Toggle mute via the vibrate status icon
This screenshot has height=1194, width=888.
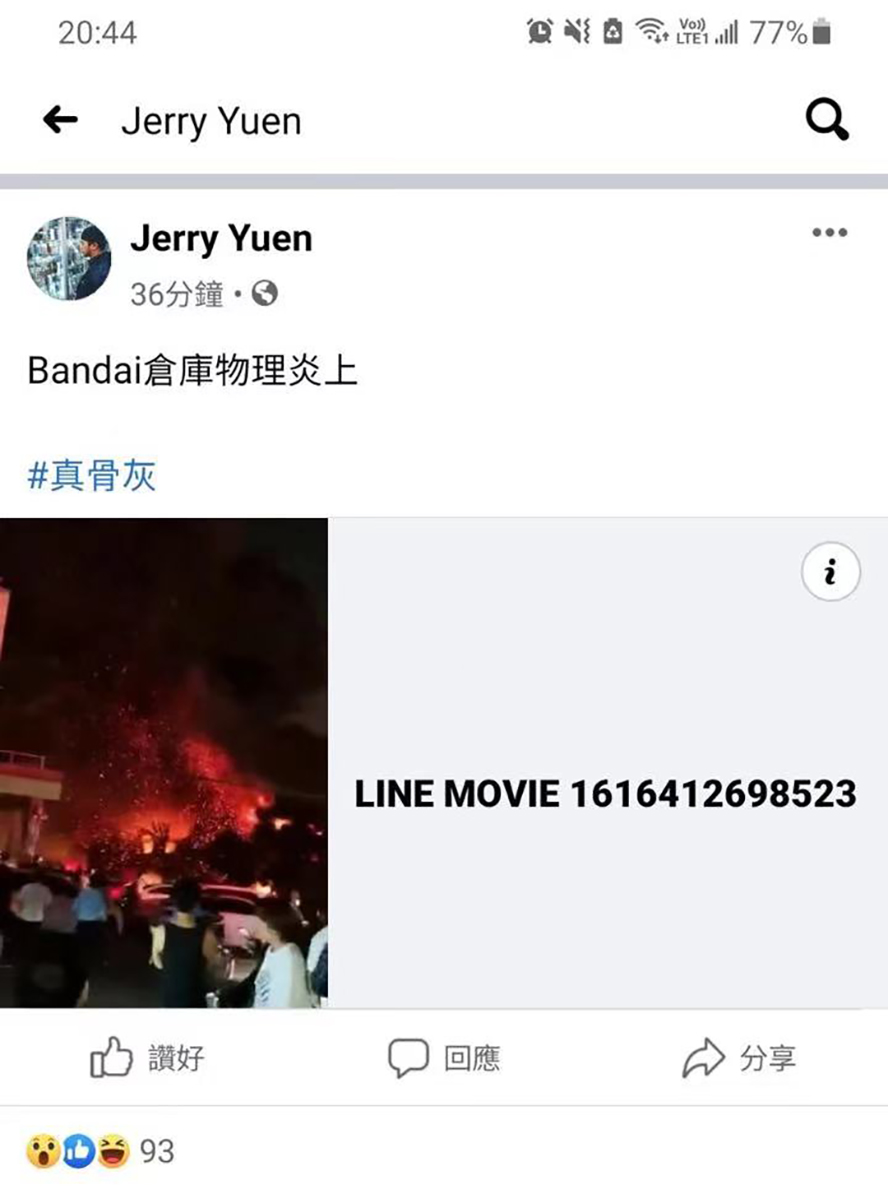578,32
